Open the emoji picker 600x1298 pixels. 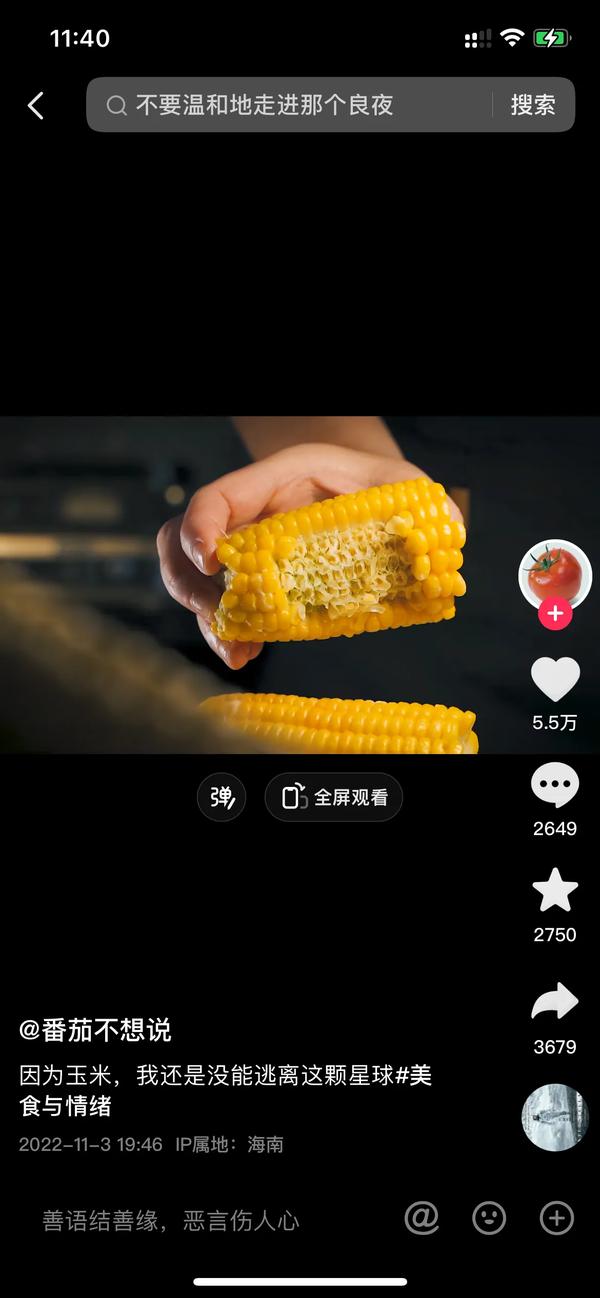point(489,1218)
